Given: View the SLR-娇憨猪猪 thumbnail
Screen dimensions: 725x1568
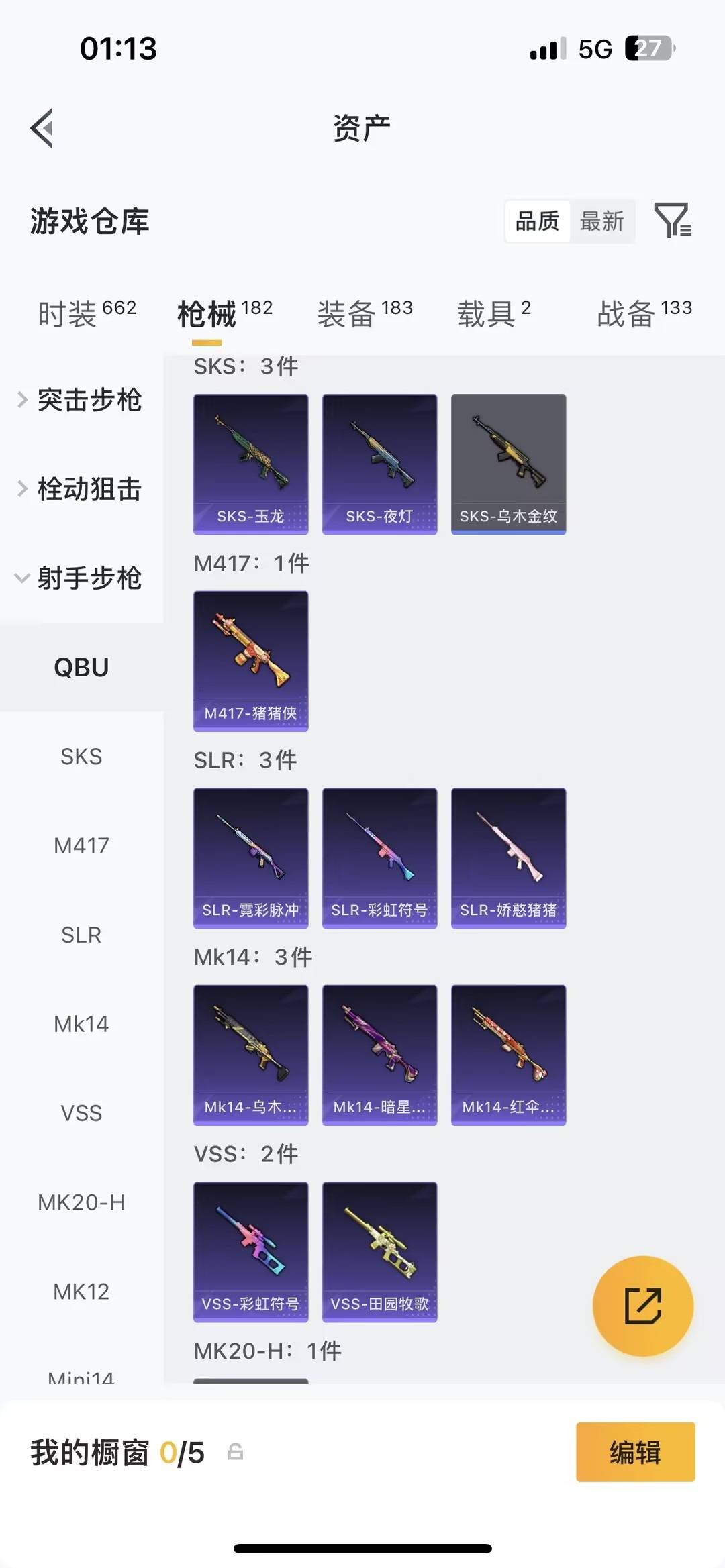Looking at the screenshot, I should 508,857.
